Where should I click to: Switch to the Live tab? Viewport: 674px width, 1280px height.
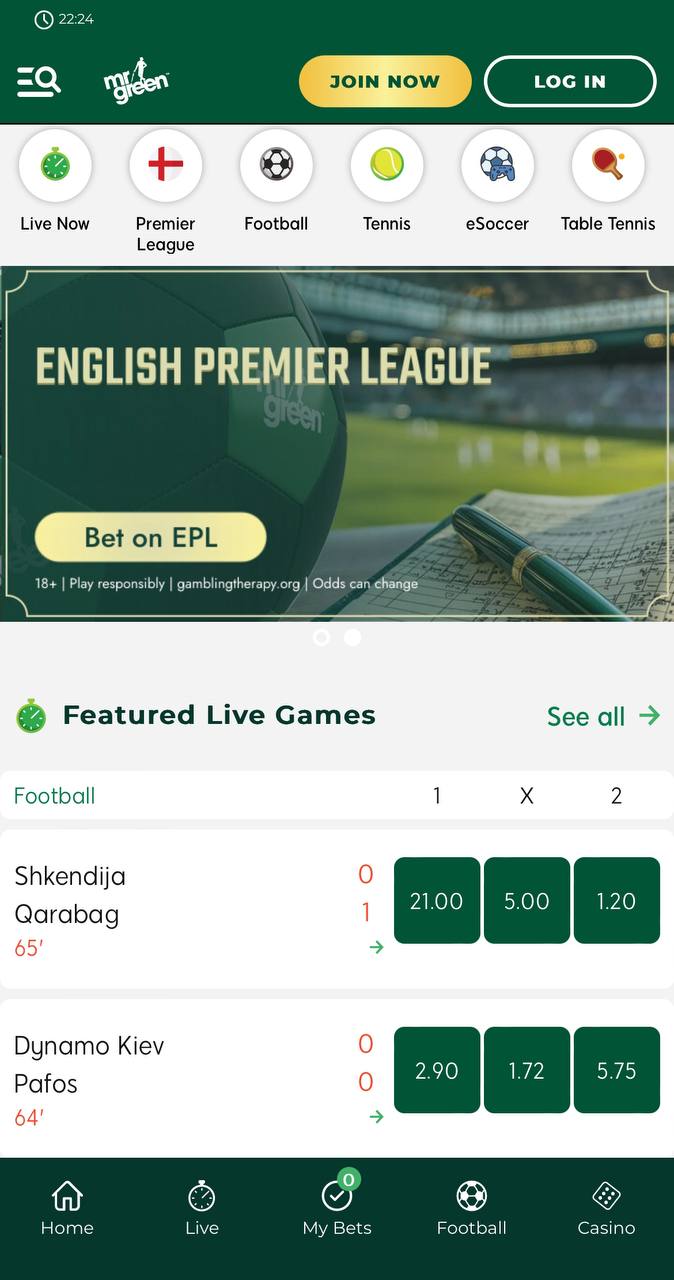[x=202, y=1208]
